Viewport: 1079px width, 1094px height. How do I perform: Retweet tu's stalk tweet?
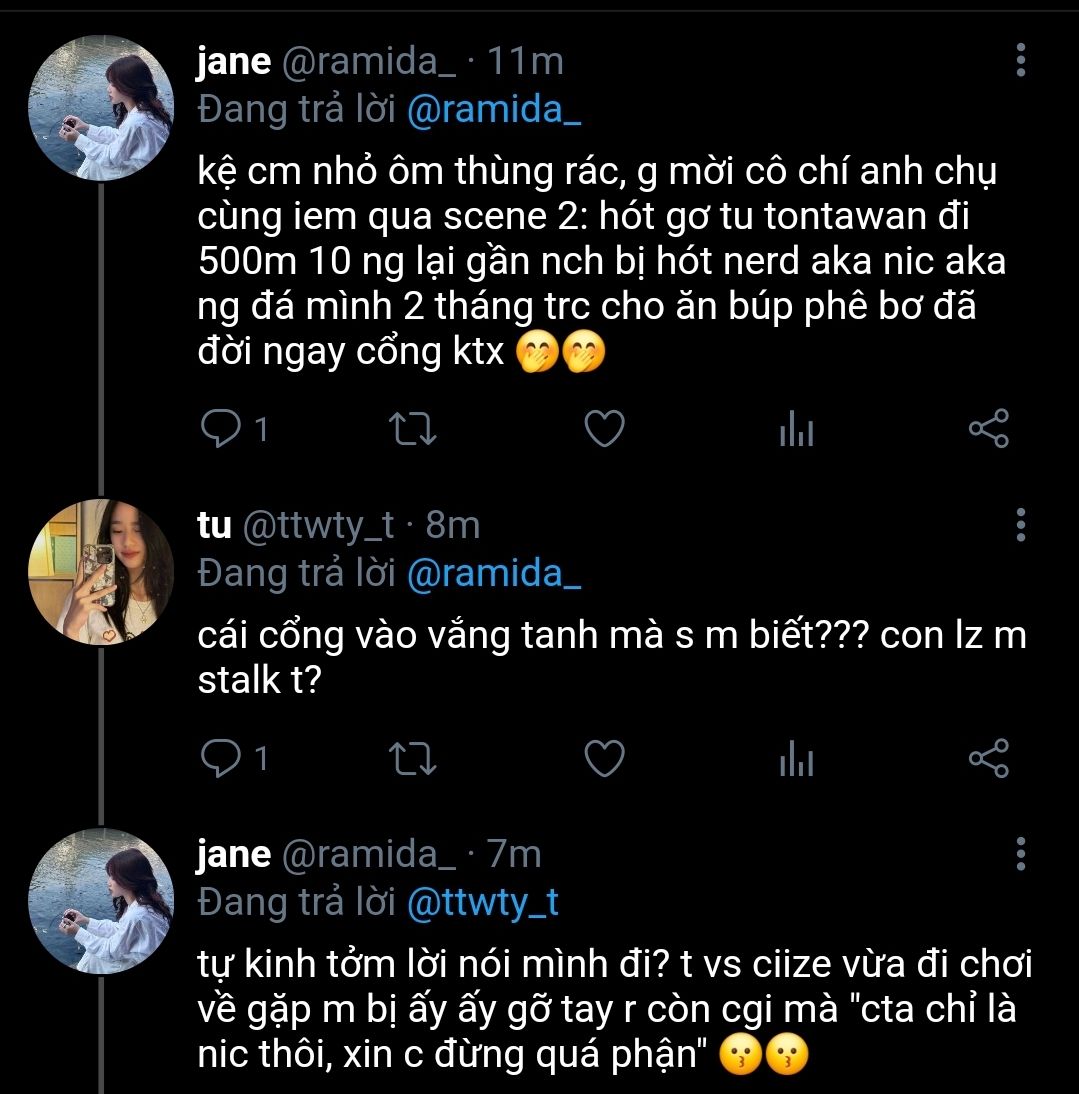411,760
